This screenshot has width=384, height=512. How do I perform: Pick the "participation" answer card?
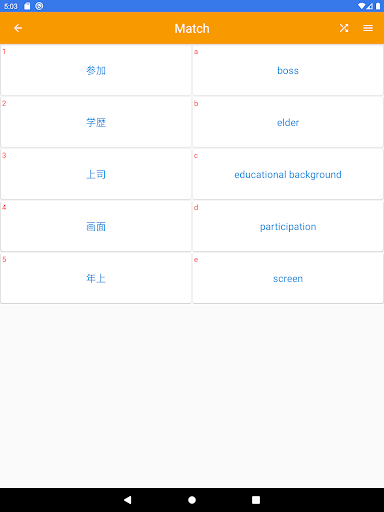click(x=288, y=226)
